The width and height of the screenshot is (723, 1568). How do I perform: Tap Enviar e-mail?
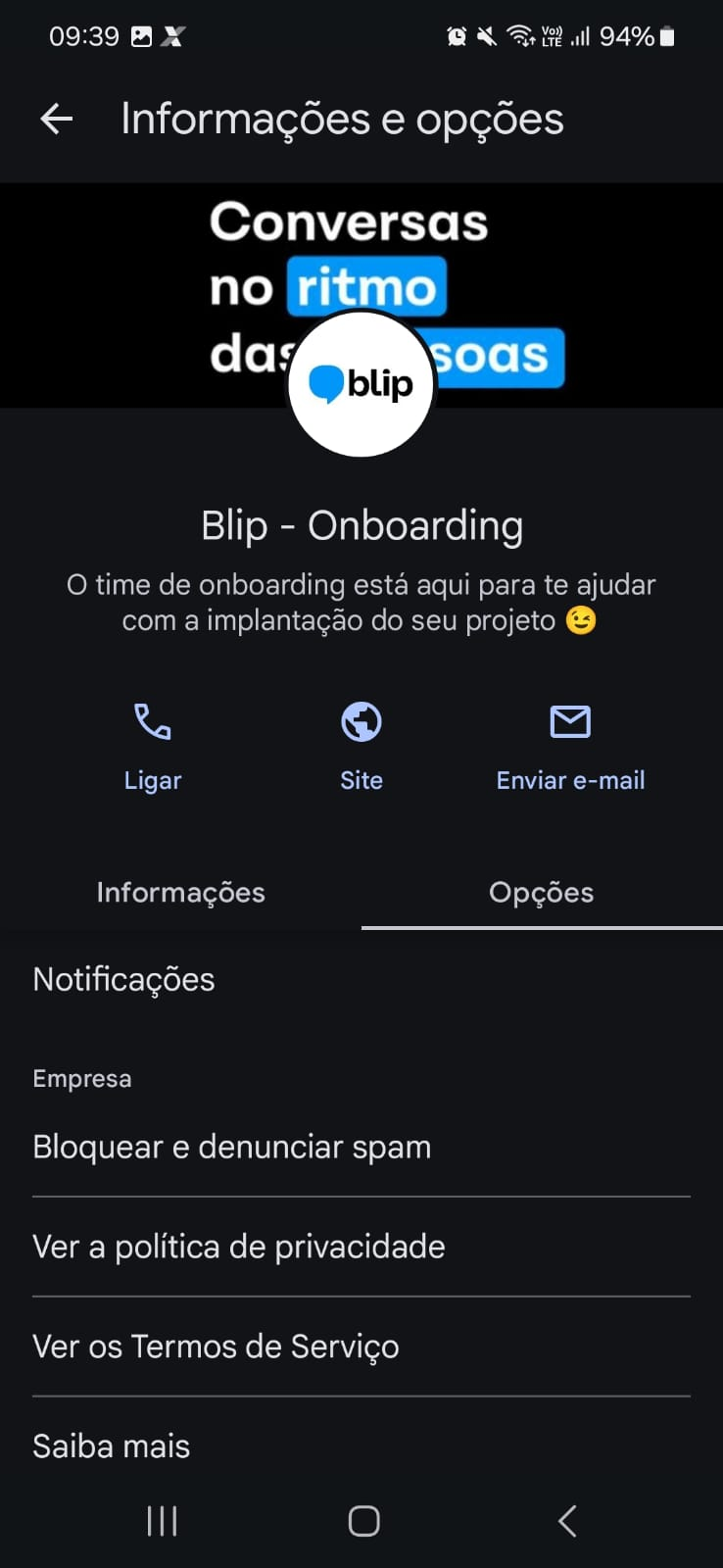[x=570, y=747]
